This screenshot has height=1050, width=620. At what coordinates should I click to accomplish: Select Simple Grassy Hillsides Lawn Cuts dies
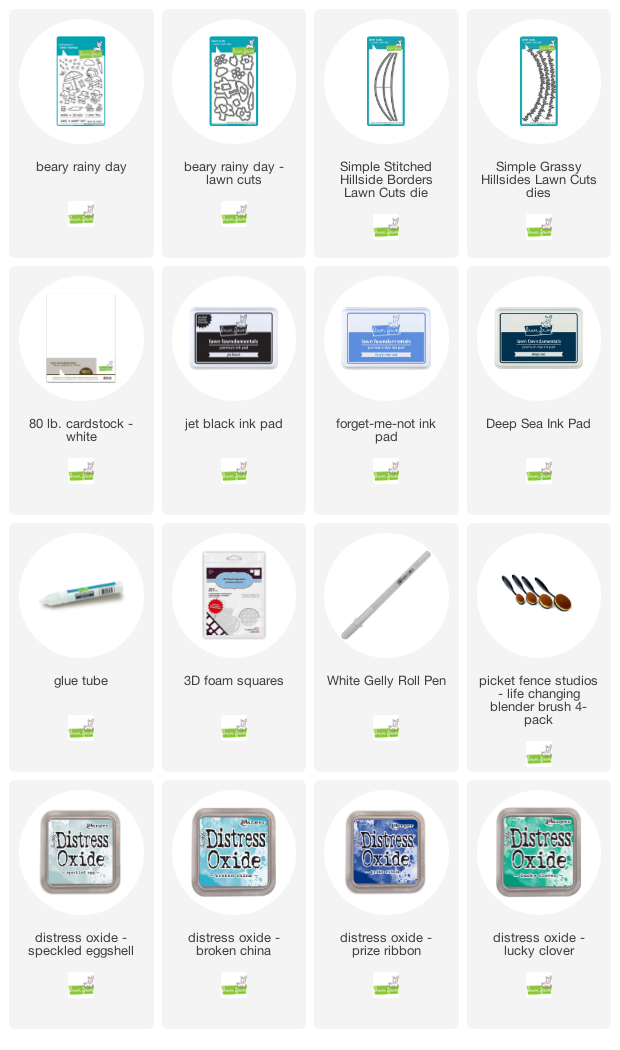coord(539,133)
